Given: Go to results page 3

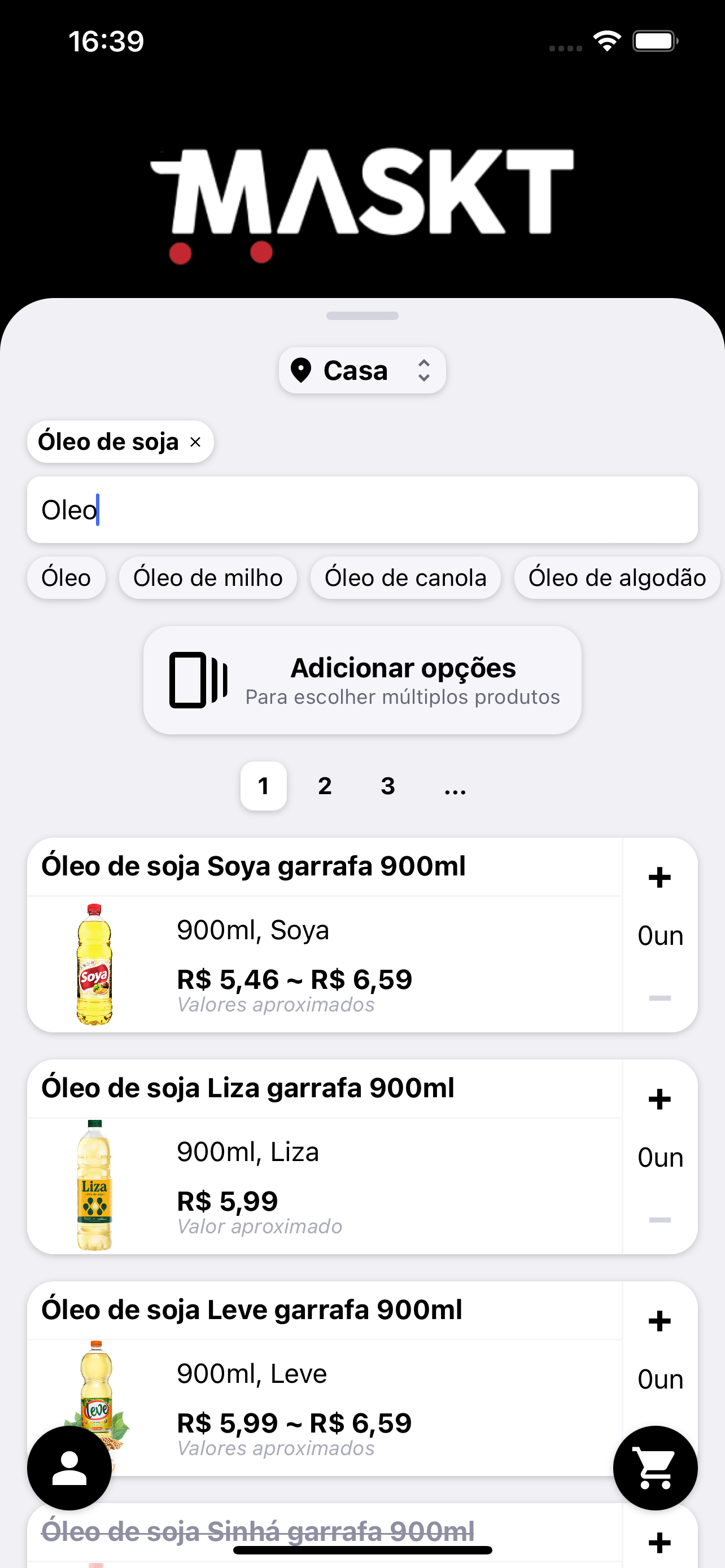Looking at the screenshot, I should pyautogui.click(x=388, y=786).
